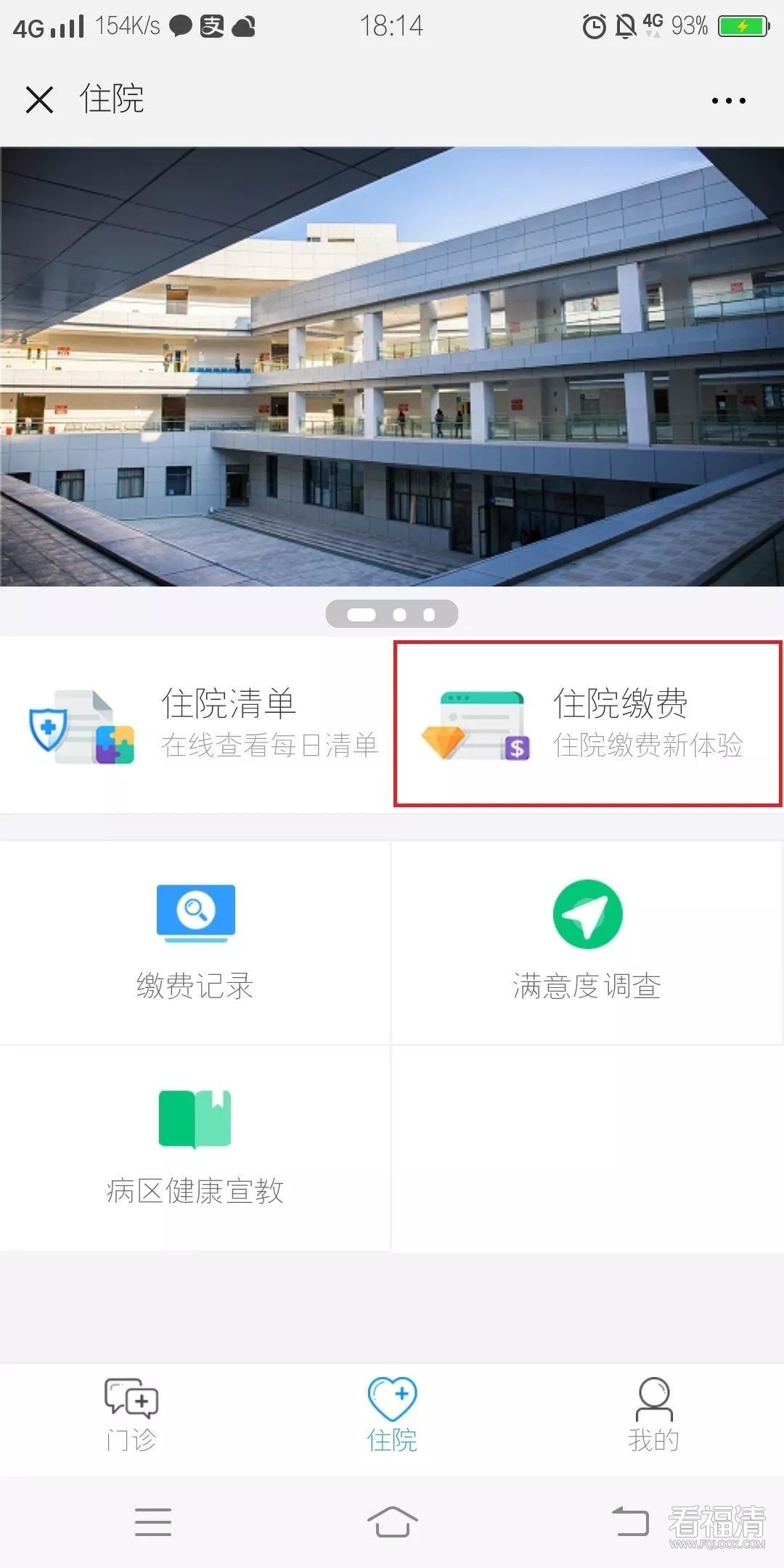This screenshot has width=784, height=1568.
Task: Close the 住院 page with X
Action: pos(39,99)
